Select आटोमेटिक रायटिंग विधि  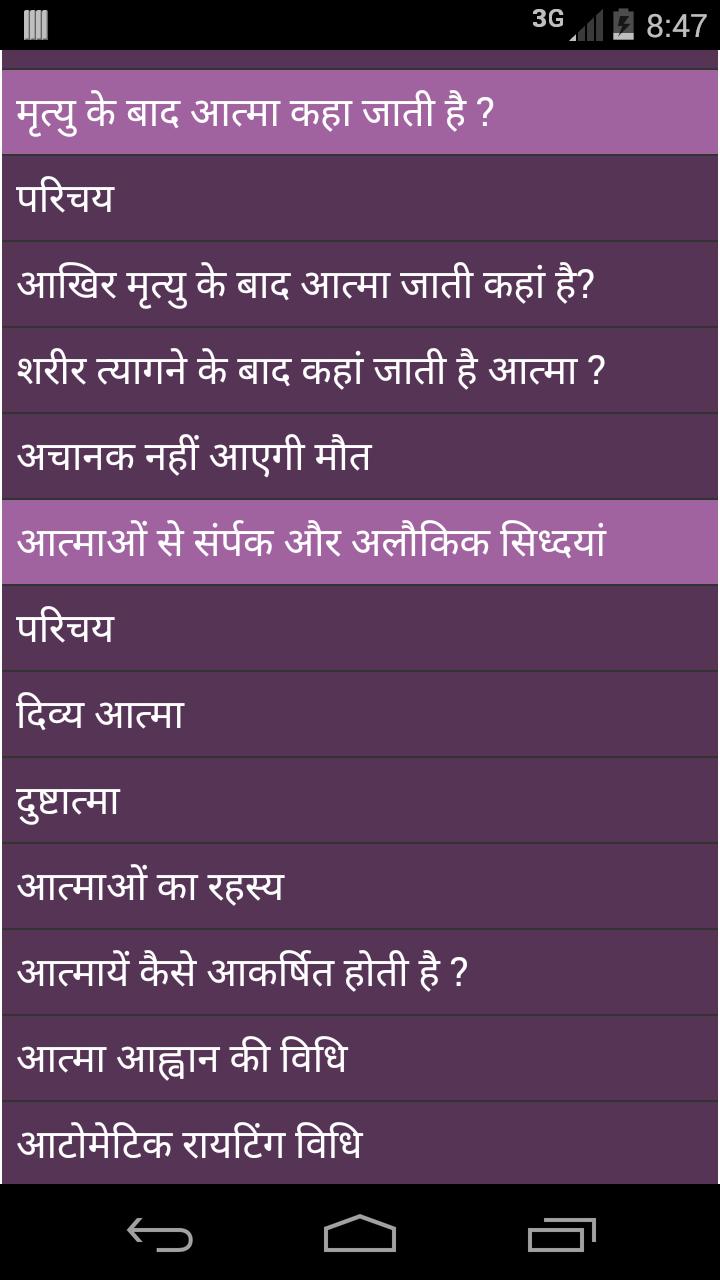click(x=360, y=1144)
